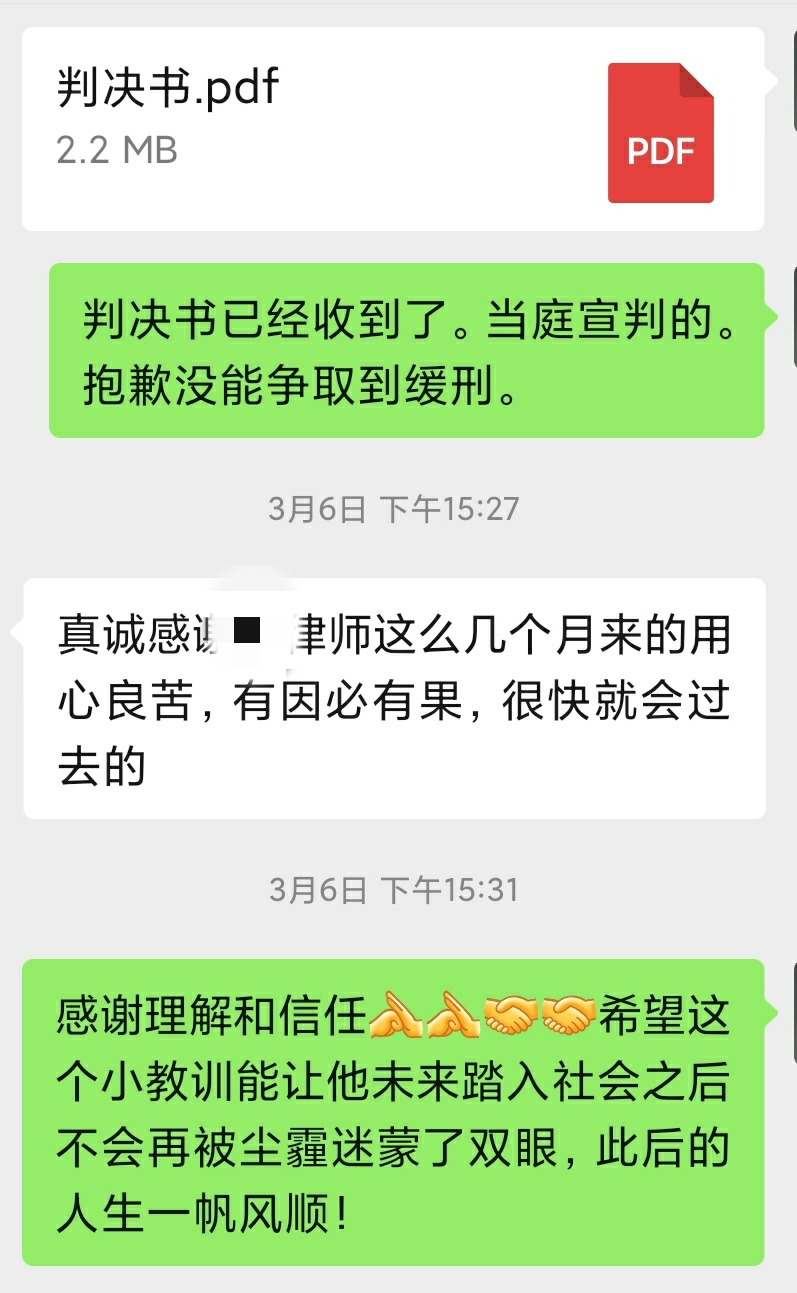Open the 判决书.pdf file attachment
This screenshot has width=797, height=1293.
393,129
